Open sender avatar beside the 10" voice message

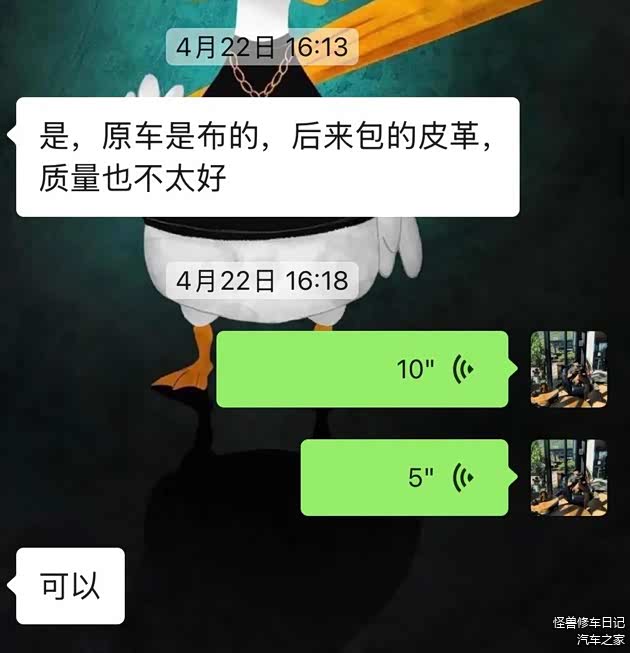pos(568,369)
